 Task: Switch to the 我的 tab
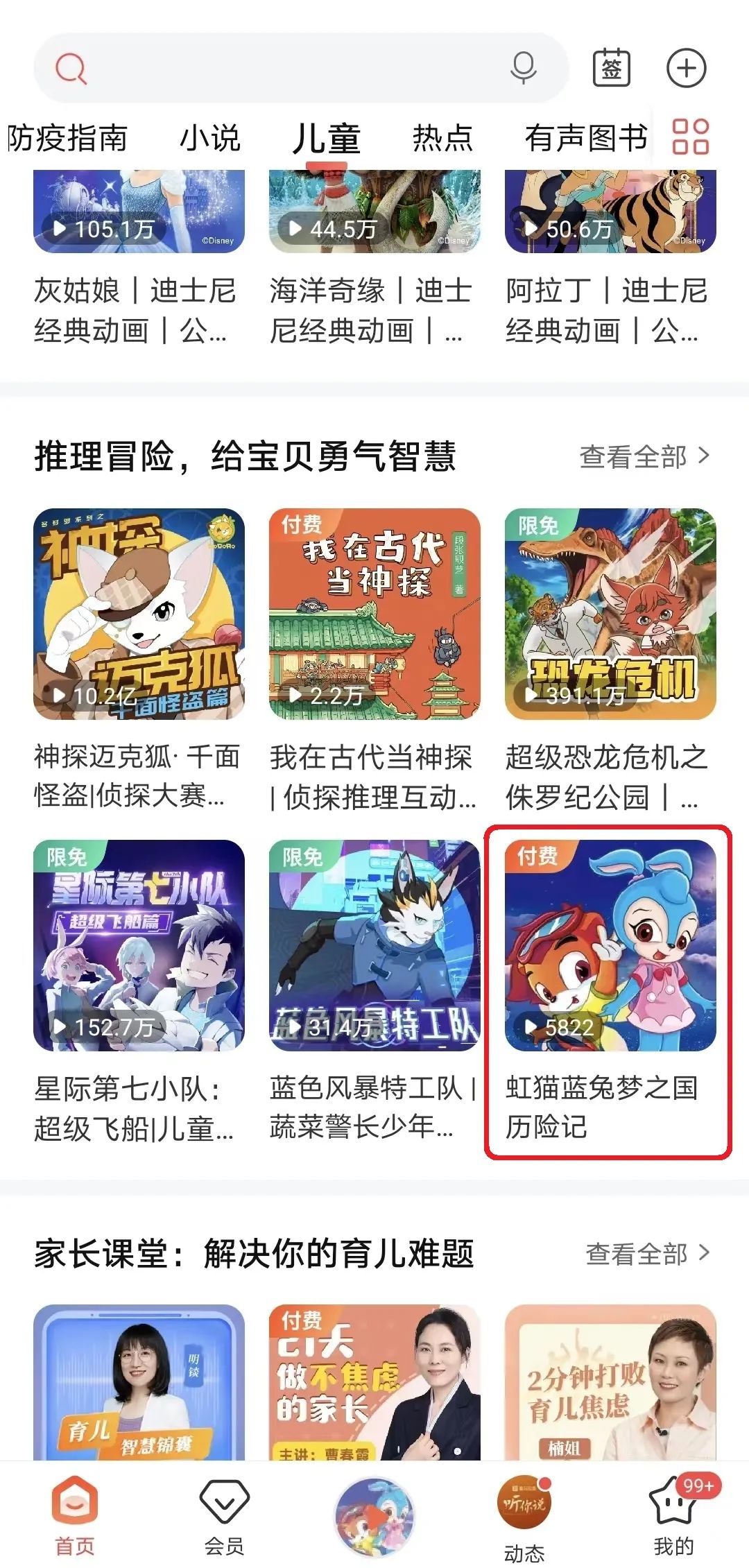(x=673, y=1517)
